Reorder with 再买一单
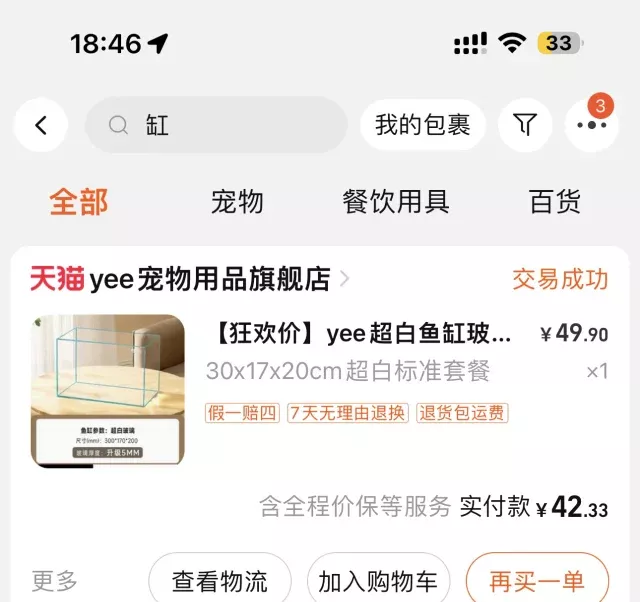The height and width of the screenshot is (602, 640). (x=538, y=580)
